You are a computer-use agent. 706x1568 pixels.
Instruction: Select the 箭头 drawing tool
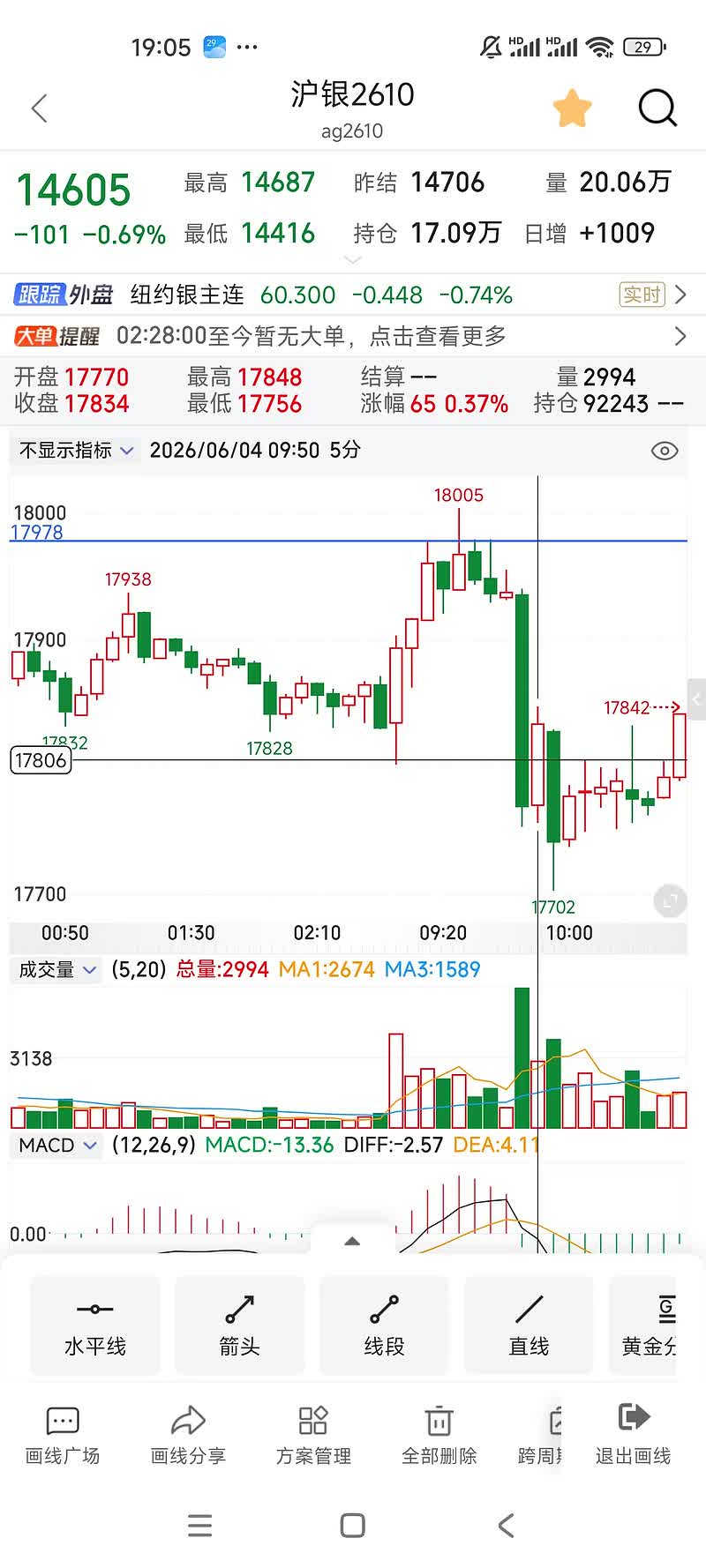point(240,1325)
